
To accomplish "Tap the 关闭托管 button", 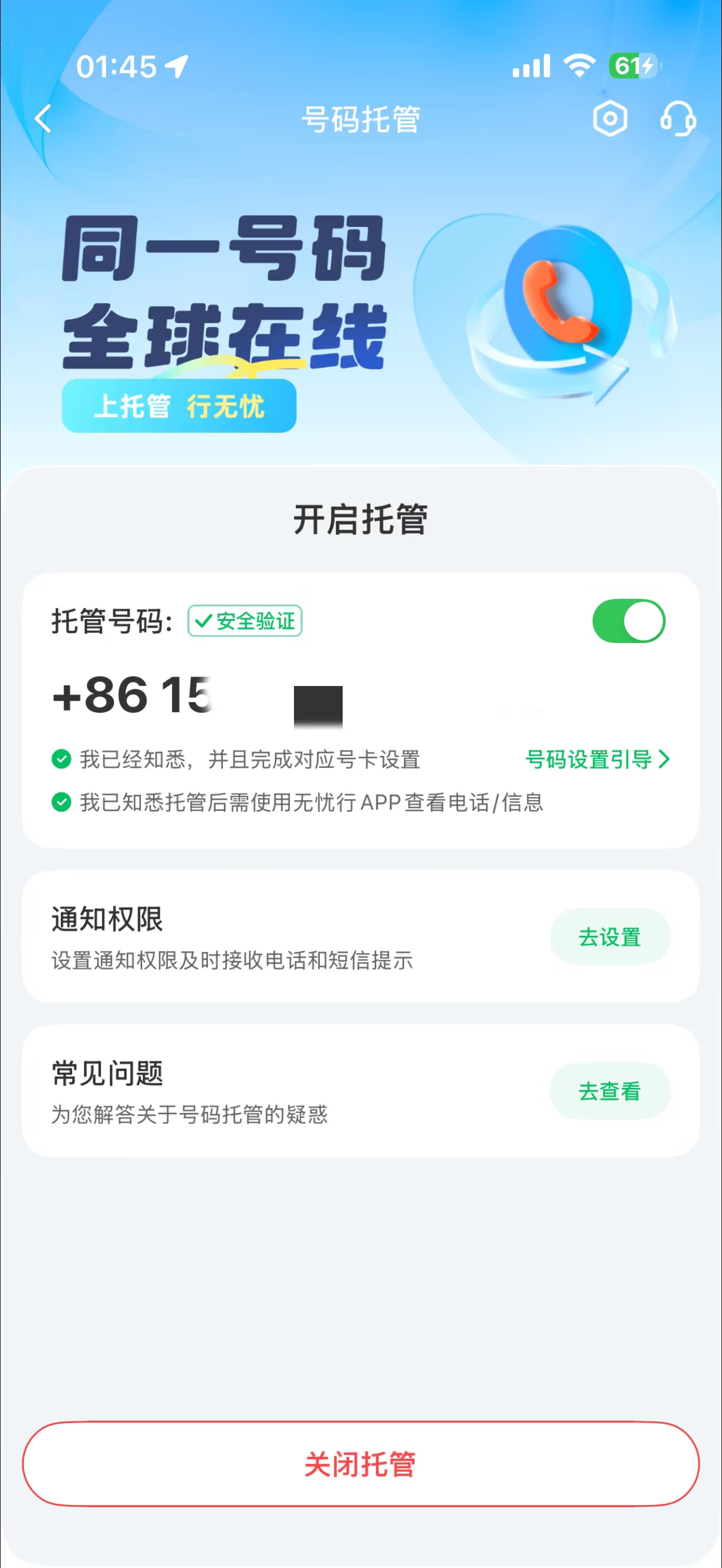I will tap(360, 1464).
